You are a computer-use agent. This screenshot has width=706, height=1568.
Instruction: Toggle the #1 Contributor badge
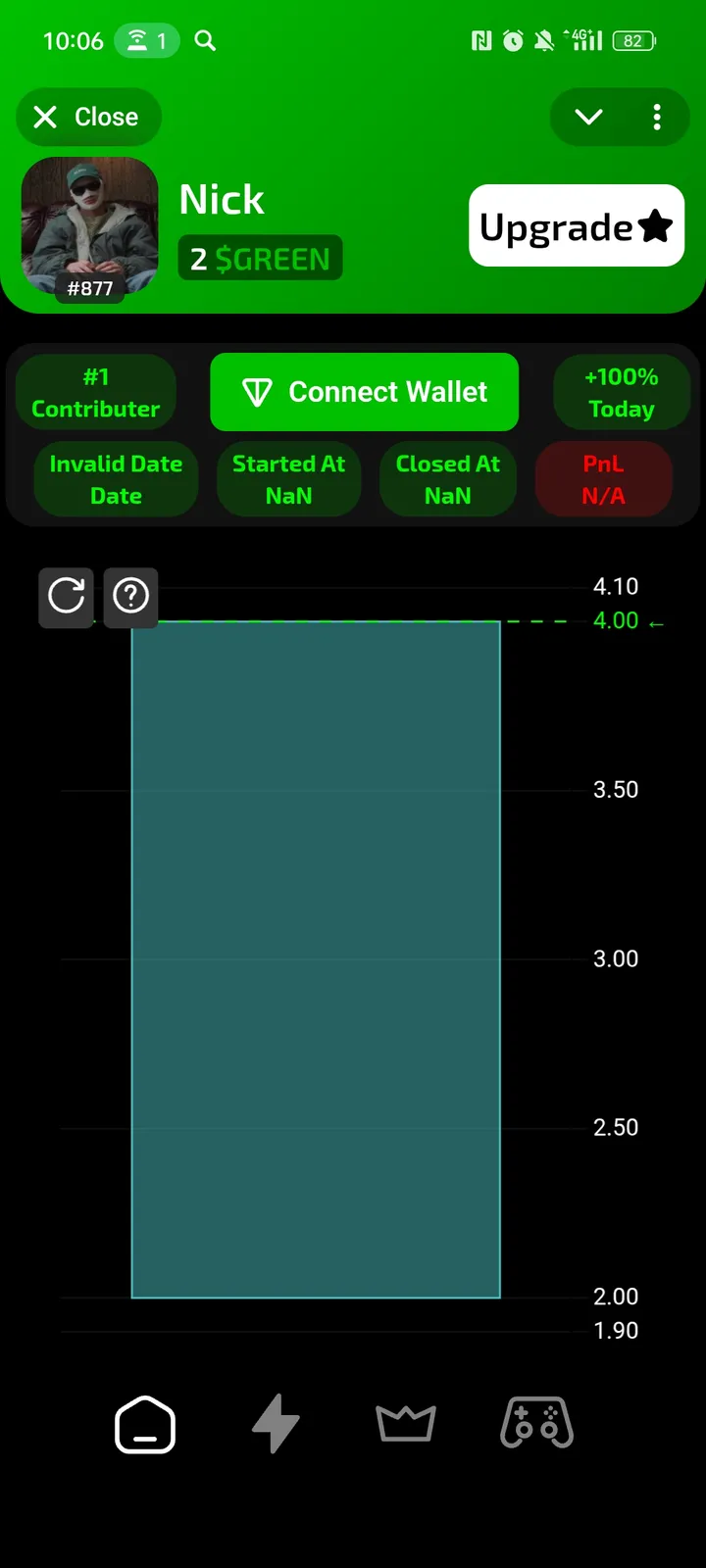(95, 392)
